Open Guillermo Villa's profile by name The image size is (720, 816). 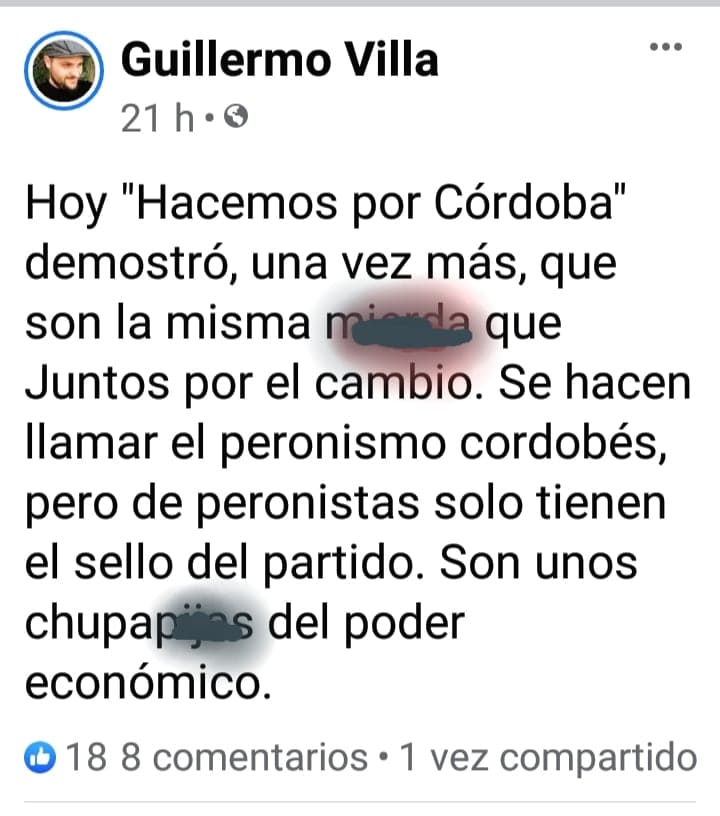coord(279,60)
